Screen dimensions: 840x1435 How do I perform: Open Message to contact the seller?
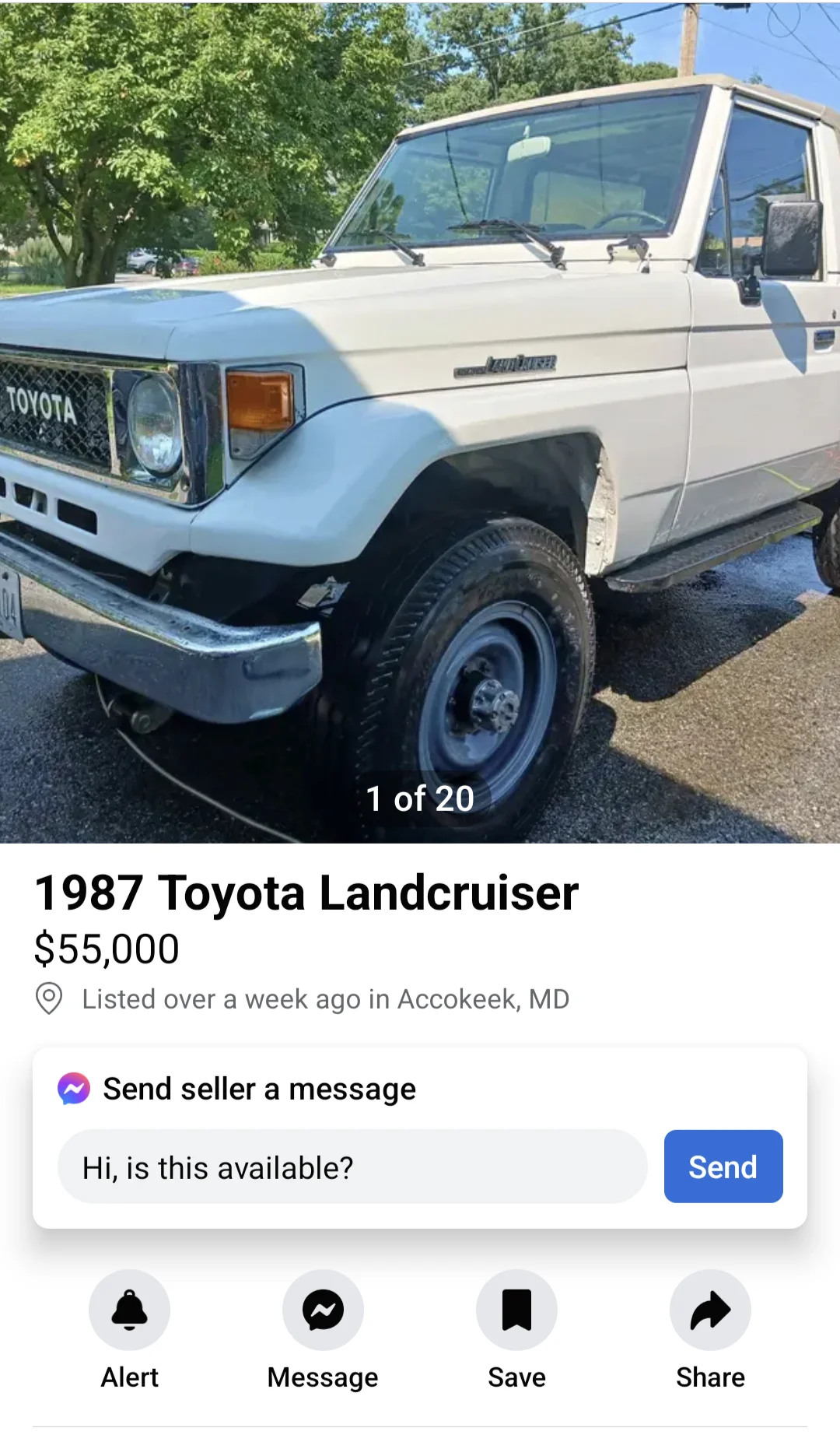(x=323, y=1310)
